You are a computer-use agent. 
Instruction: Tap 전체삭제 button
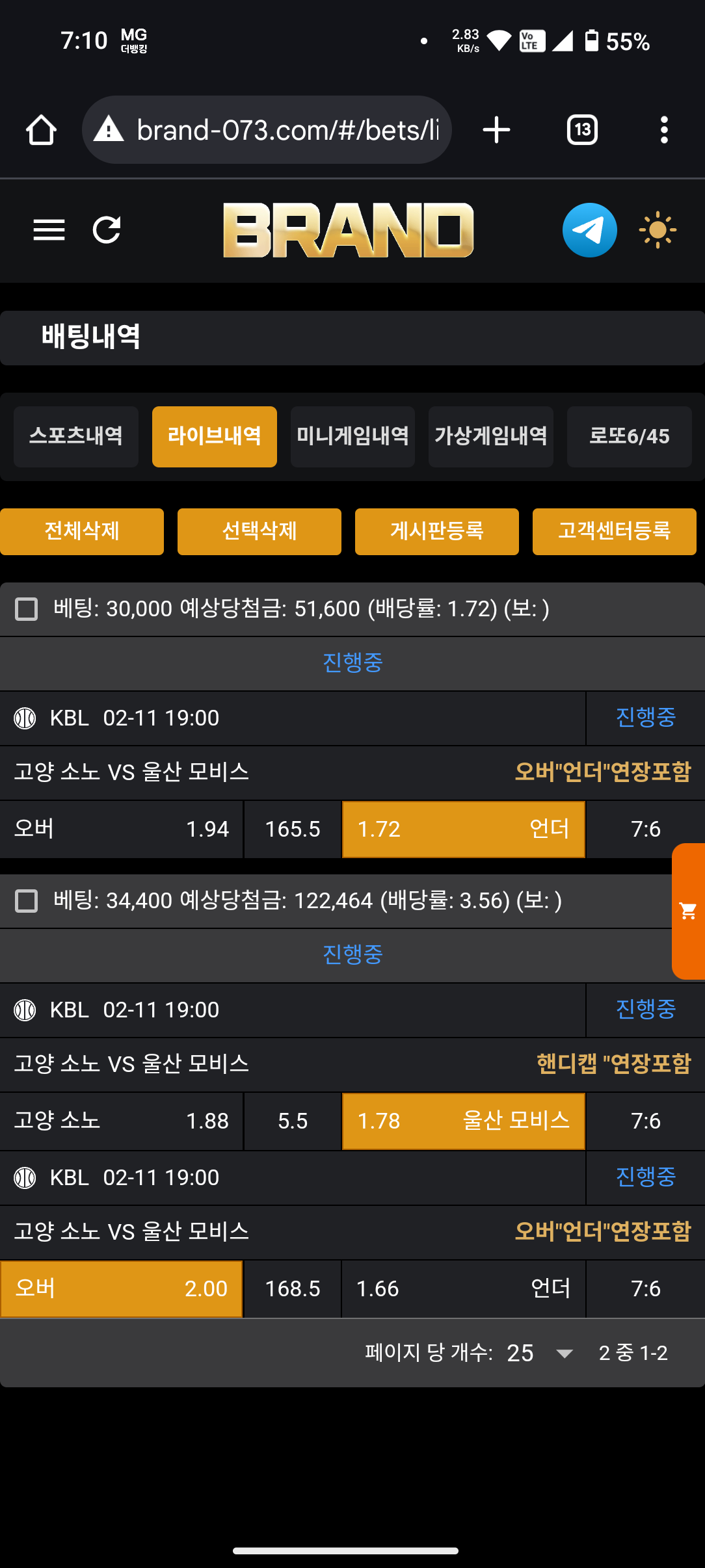pos(82,531)
